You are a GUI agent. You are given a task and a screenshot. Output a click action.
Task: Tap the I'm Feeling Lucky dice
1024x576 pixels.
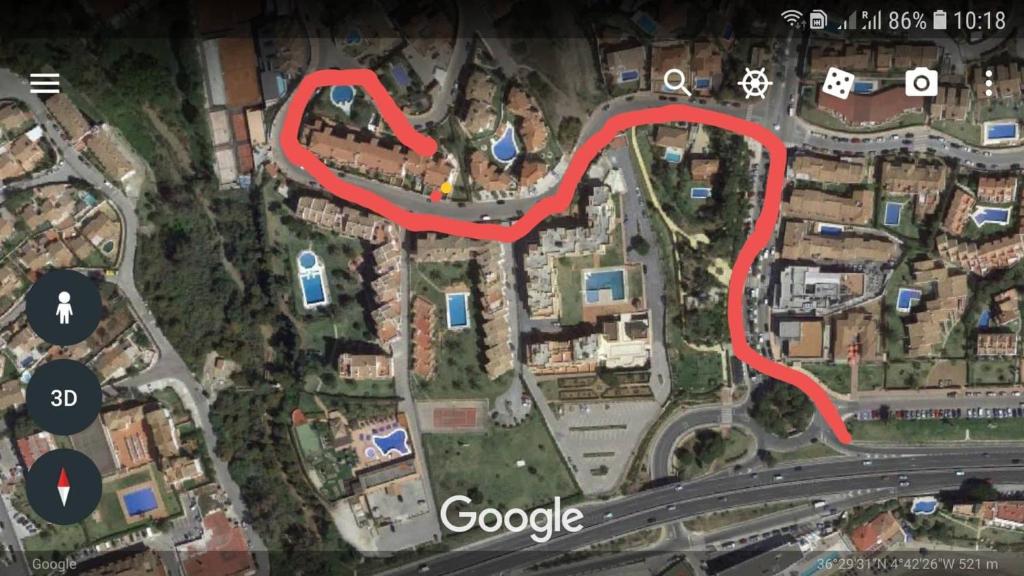click(x=837, y=83)
